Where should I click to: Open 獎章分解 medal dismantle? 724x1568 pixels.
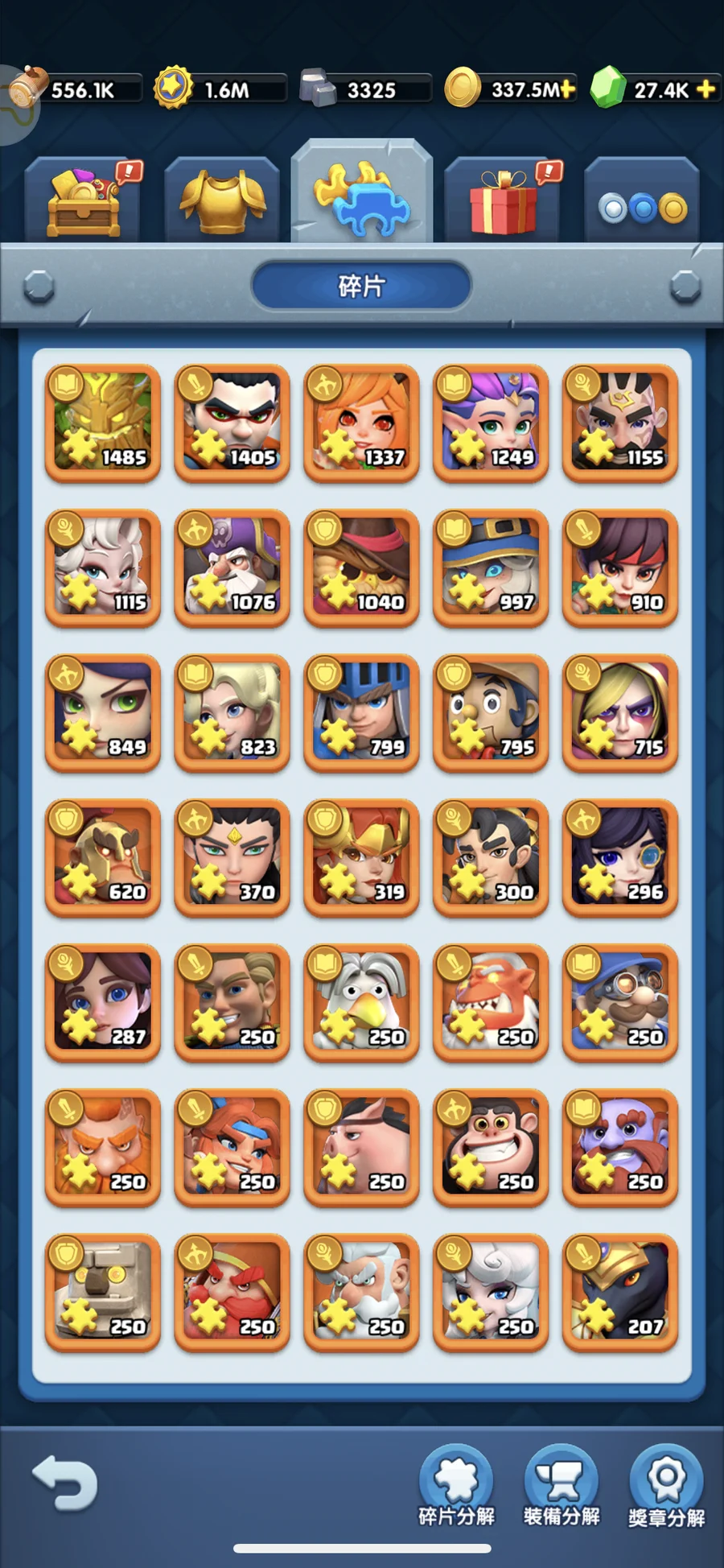click(666, 1485)
